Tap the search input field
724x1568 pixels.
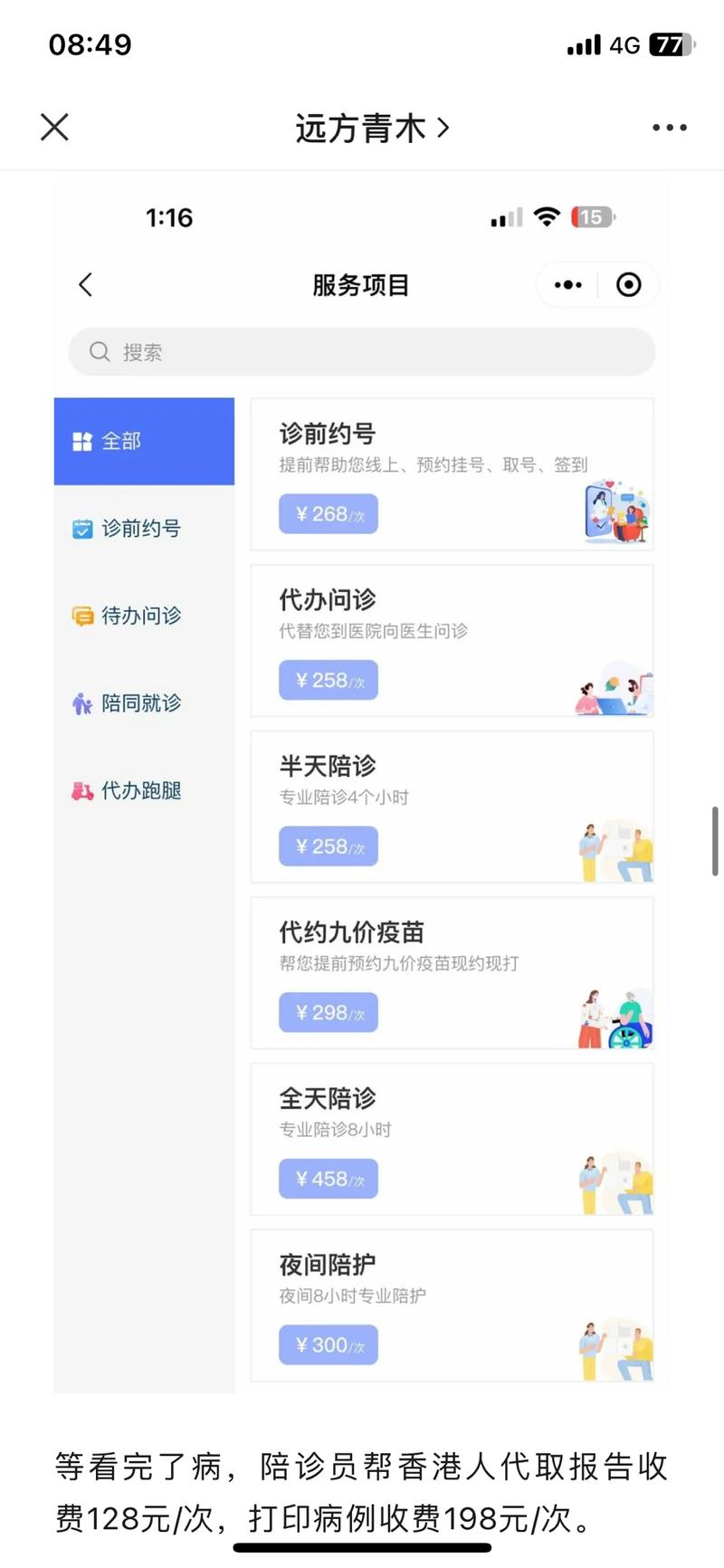[362, 351]
